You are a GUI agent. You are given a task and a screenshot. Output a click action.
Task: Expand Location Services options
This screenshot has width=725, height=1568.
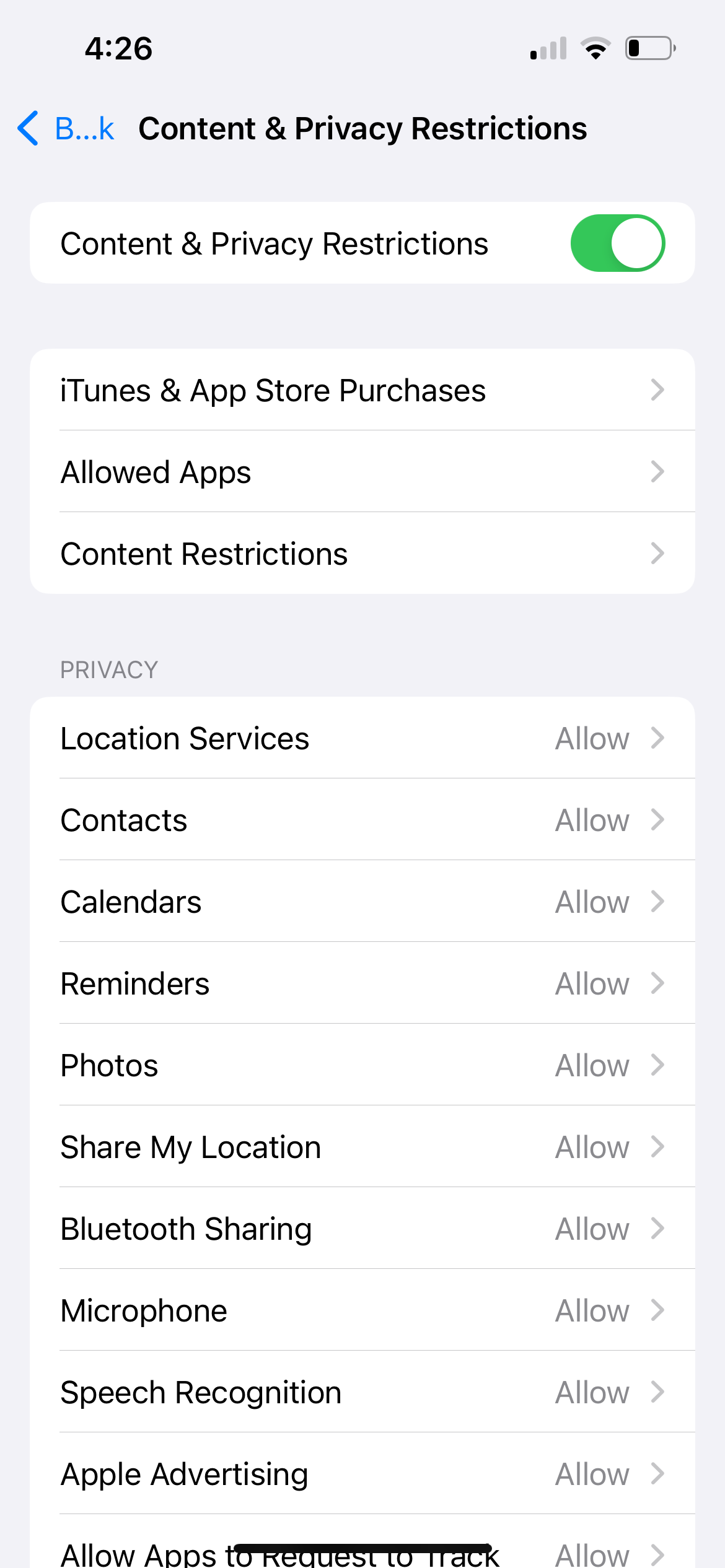[362, 738]
